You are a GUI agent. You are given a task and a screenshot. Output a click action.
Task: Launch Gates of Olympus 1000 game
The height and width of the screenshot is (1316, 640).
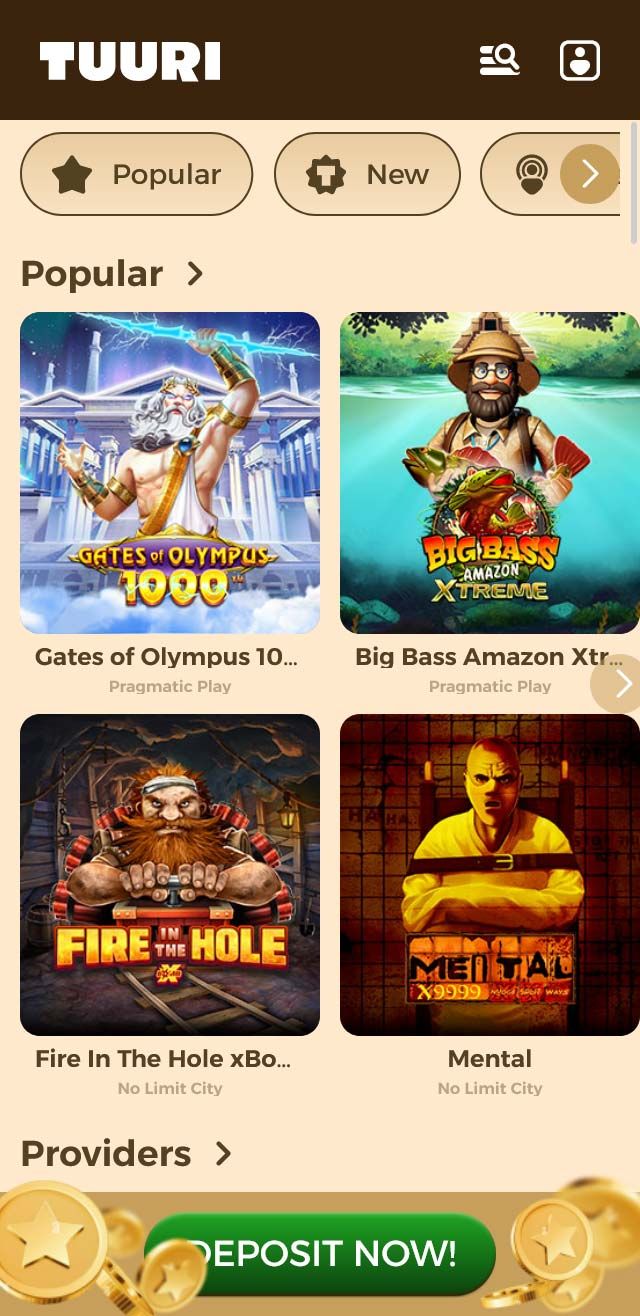[170, 473]
